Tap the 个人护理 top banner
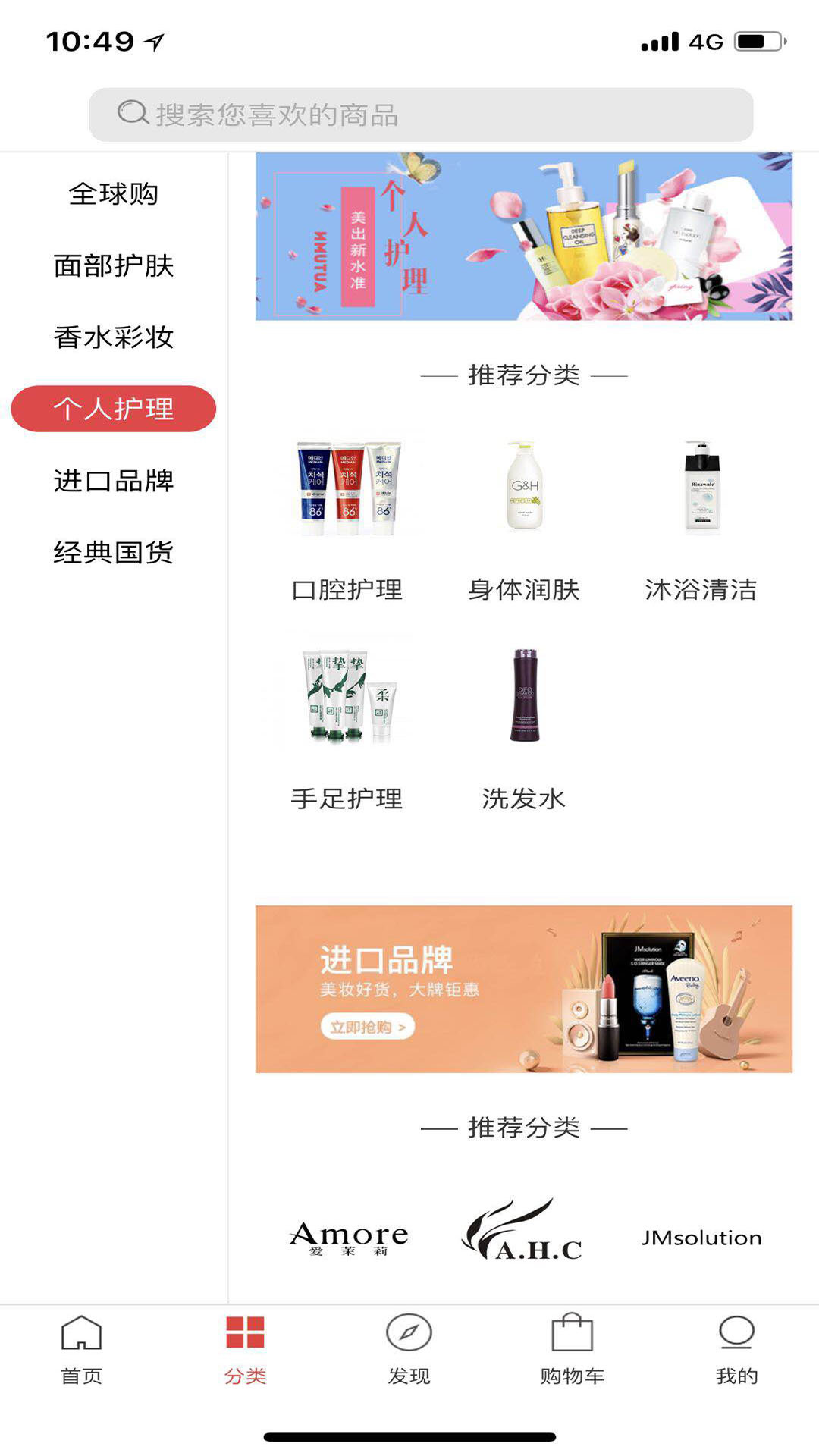 tap(524, 236)
